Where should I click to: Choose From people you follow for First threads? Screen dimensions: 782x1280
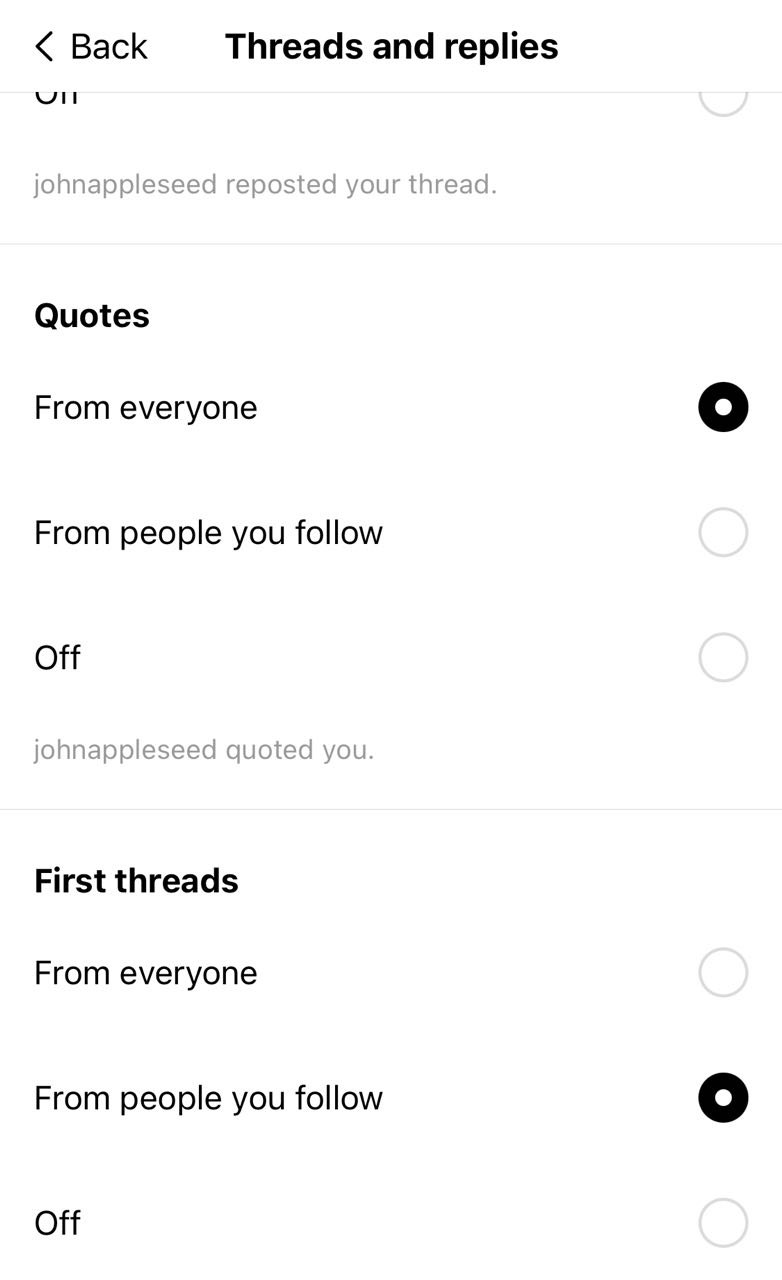(722, 1098)
